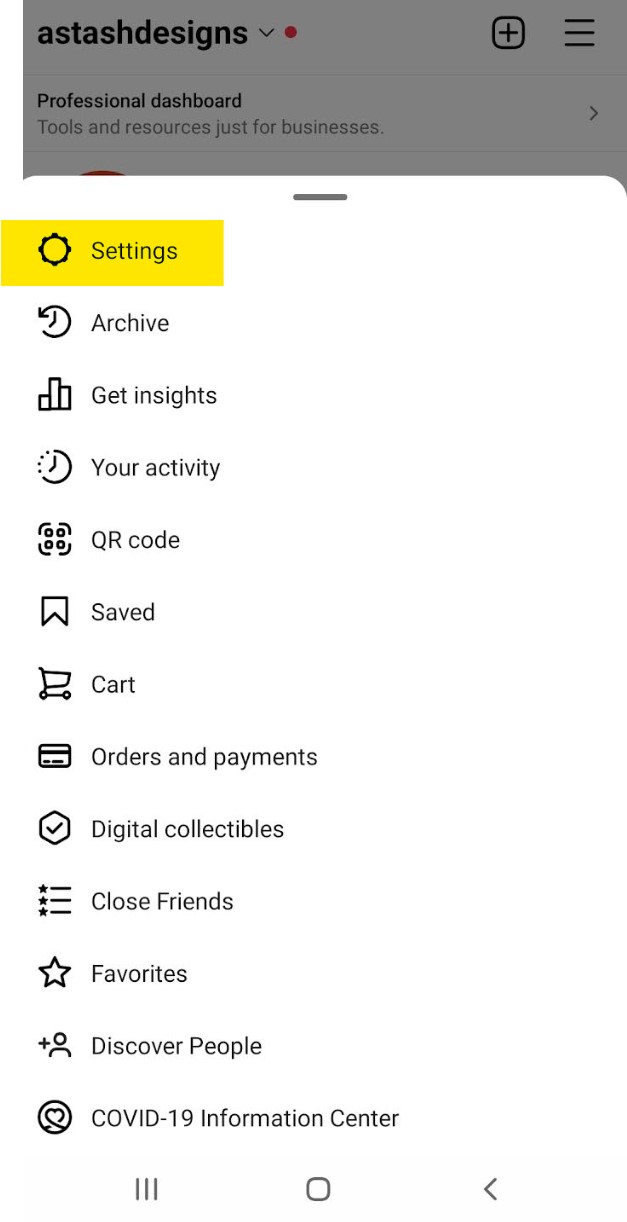Select Digital collectibles
Image resolution: width=627 pixels, height=1222 pixels.
coord(313,829)
